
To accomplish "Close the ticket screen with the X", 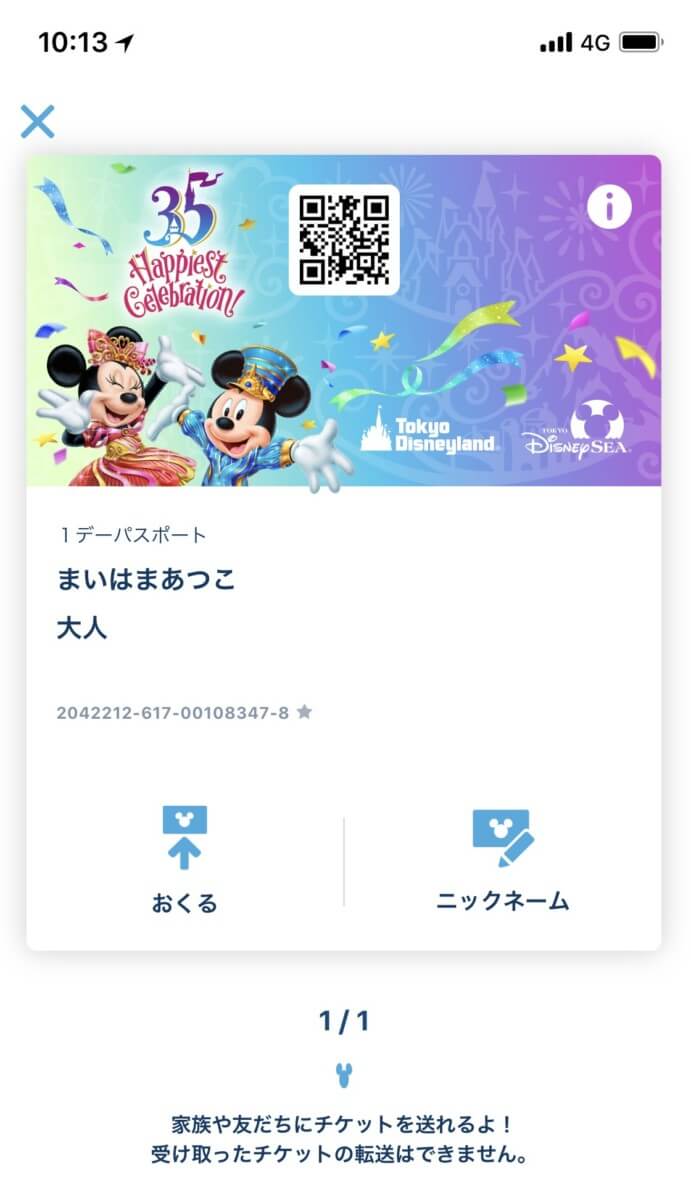I will point(38,121).
